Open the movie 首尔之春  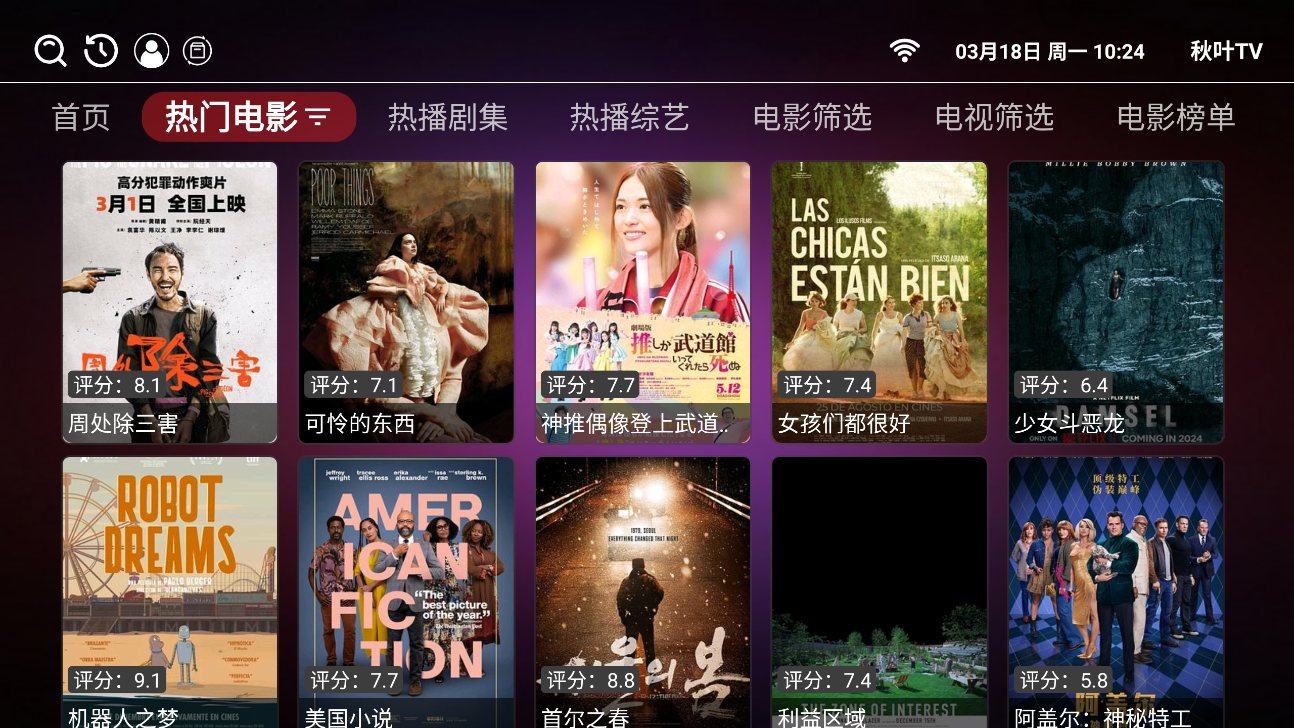[x=643, y=592]
